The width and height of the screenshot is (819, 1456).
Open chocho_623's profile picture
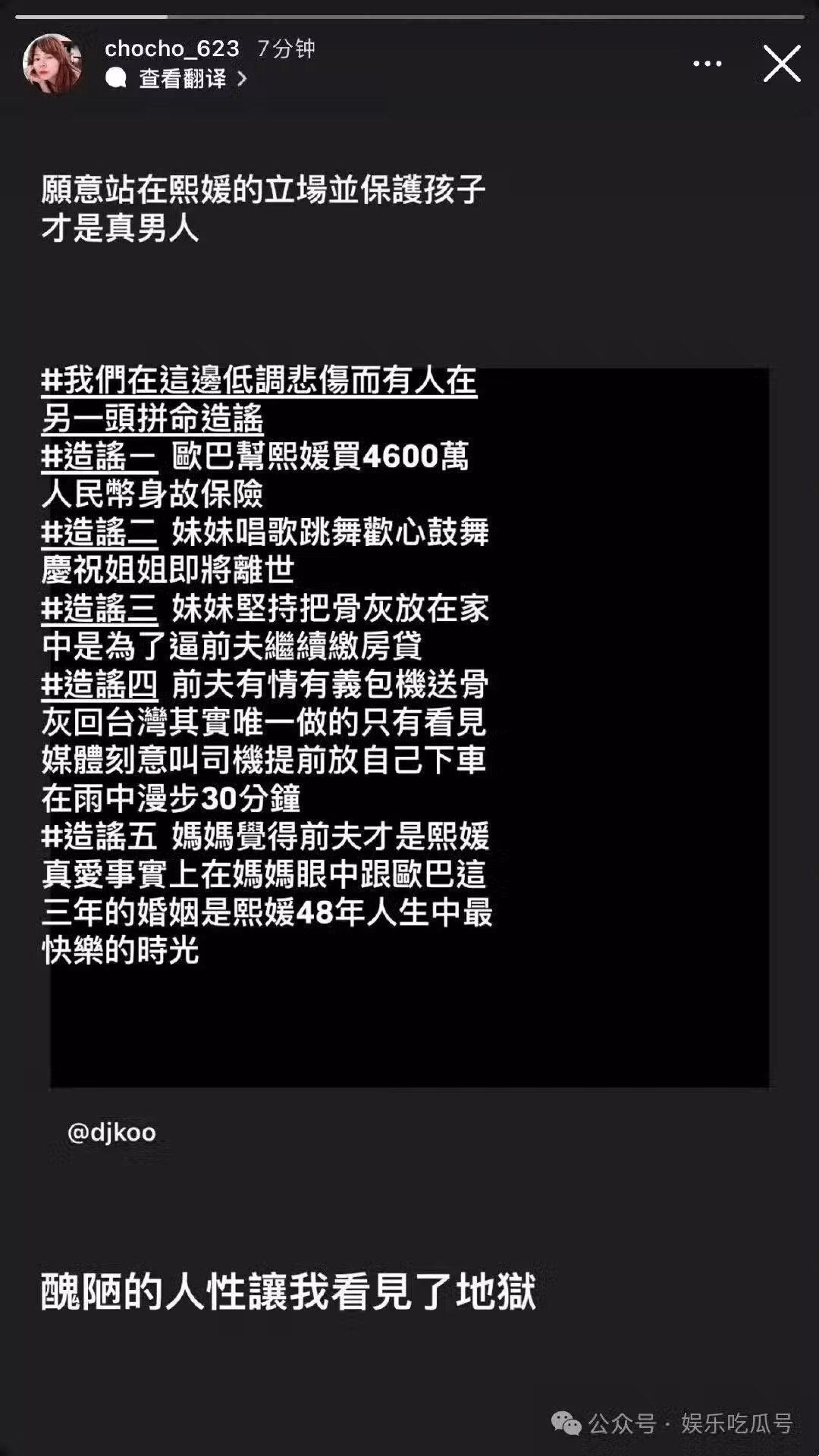tap(52, 64)
